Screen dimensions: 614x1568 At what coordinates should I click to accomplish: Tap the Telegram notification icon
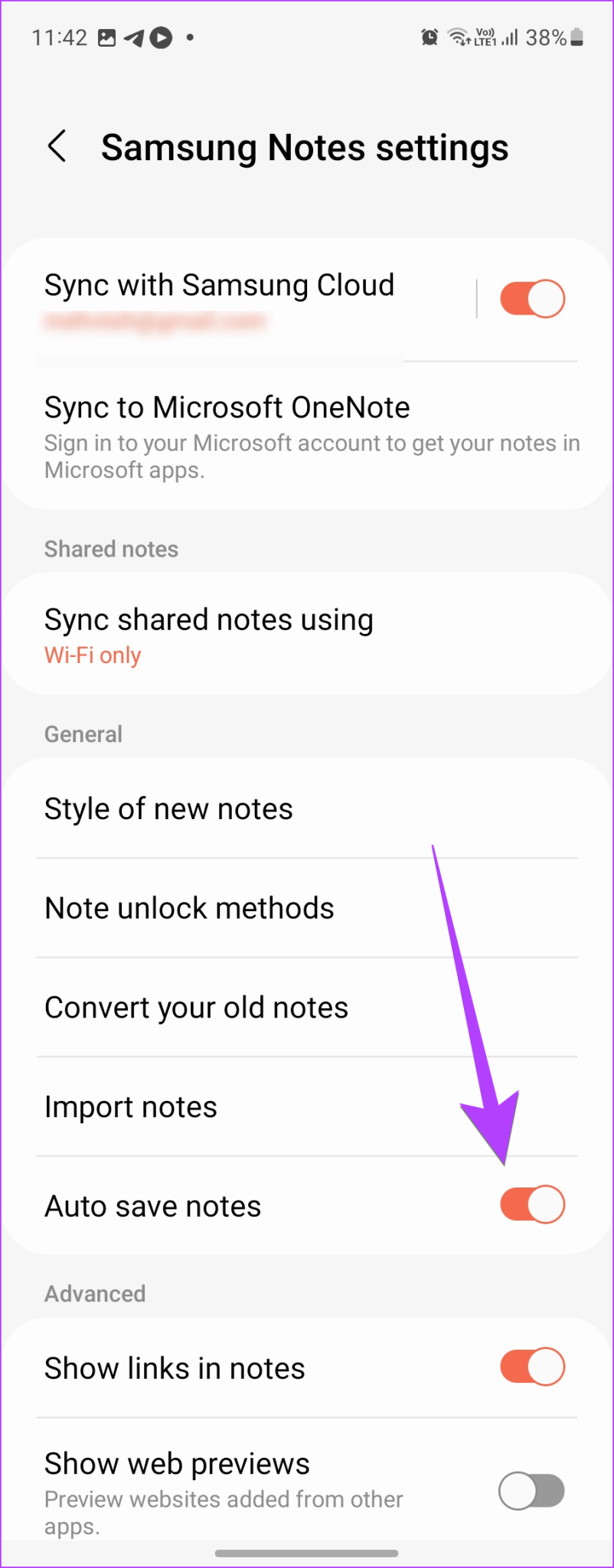coord(132,37)
